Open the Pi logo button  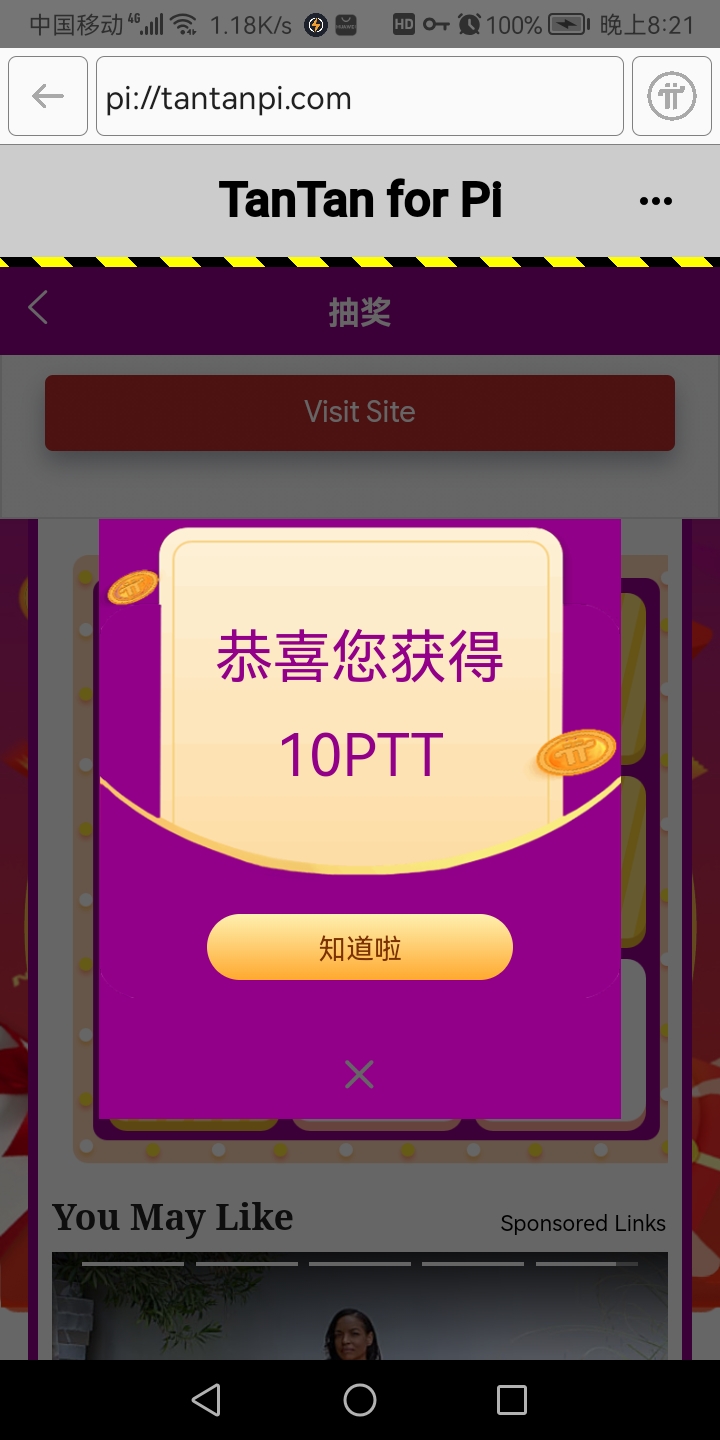(671, 97)
